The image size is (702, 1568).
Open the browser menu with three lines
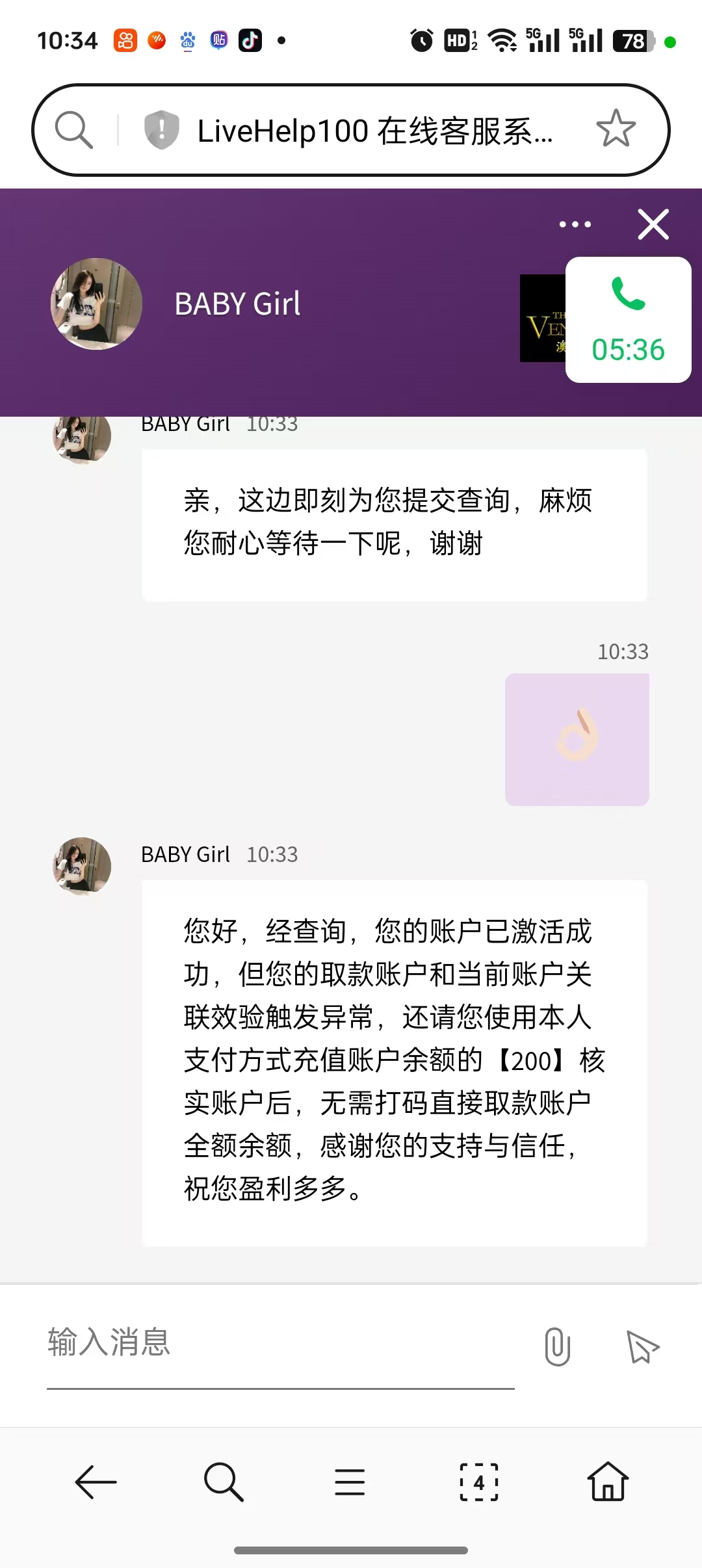click(350, 1483)
